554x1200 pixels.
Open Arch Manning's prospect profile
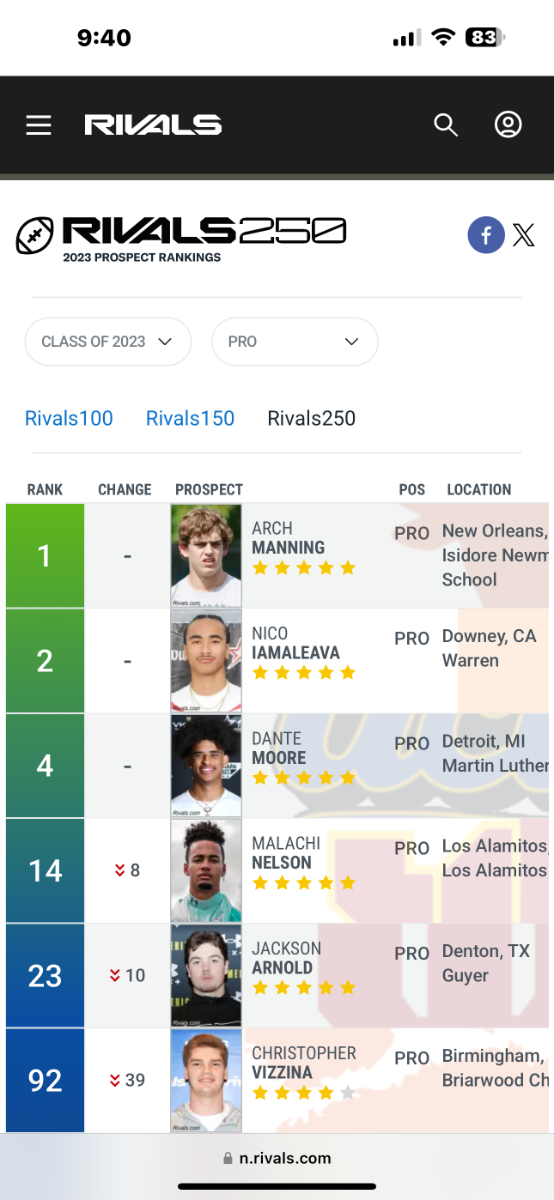click(x=288, y=538)
